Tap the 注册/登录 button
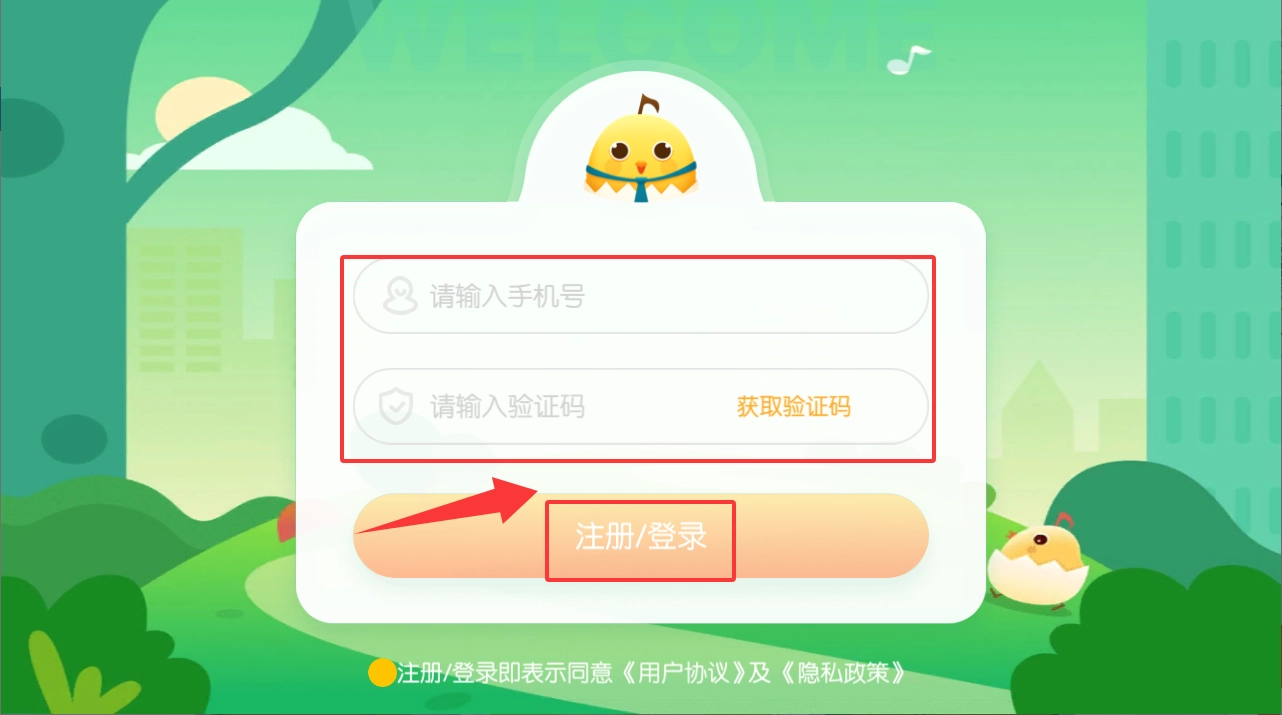1282x715 pixels. (x=640, y=537)
